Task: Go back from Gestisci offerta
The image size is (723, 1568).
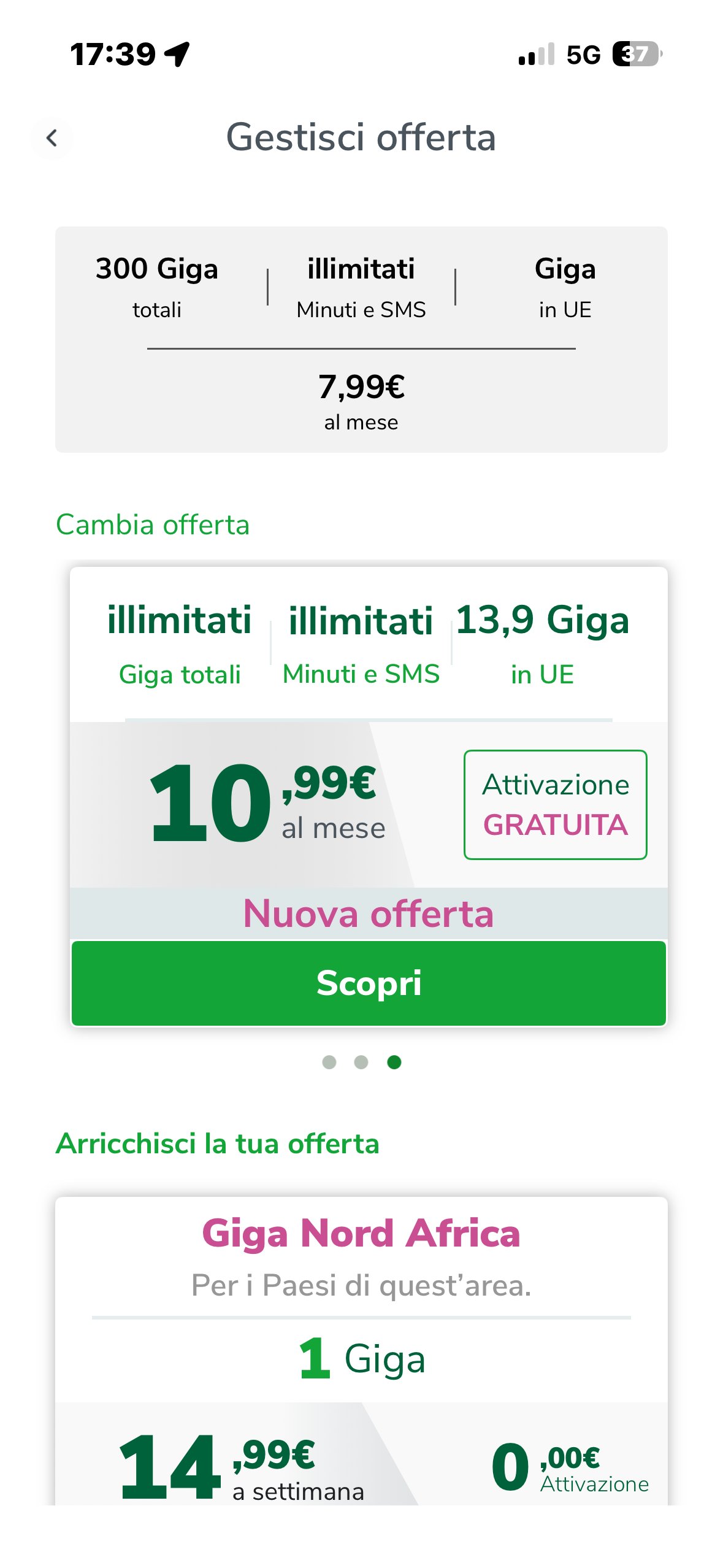Action: (52, 138)
